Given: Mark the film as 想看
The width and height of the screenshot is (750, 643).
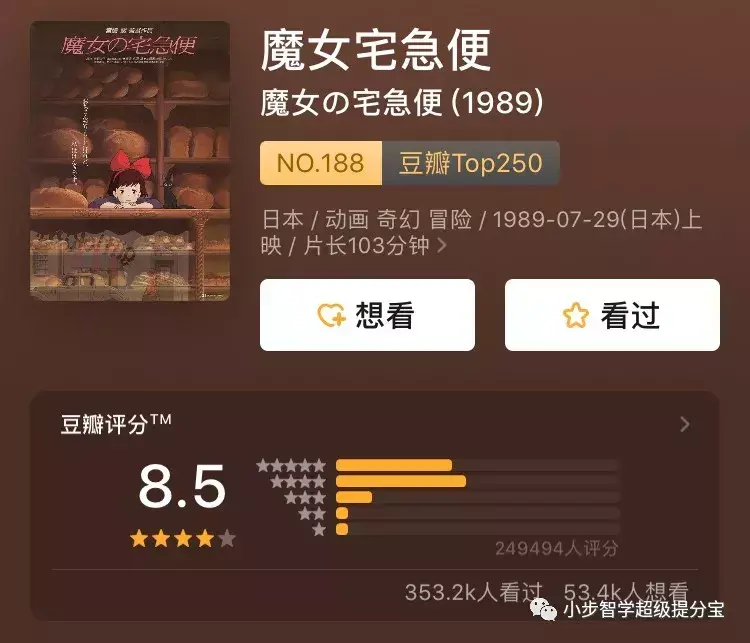Looking at the screenshot, I should pos(367,315).
